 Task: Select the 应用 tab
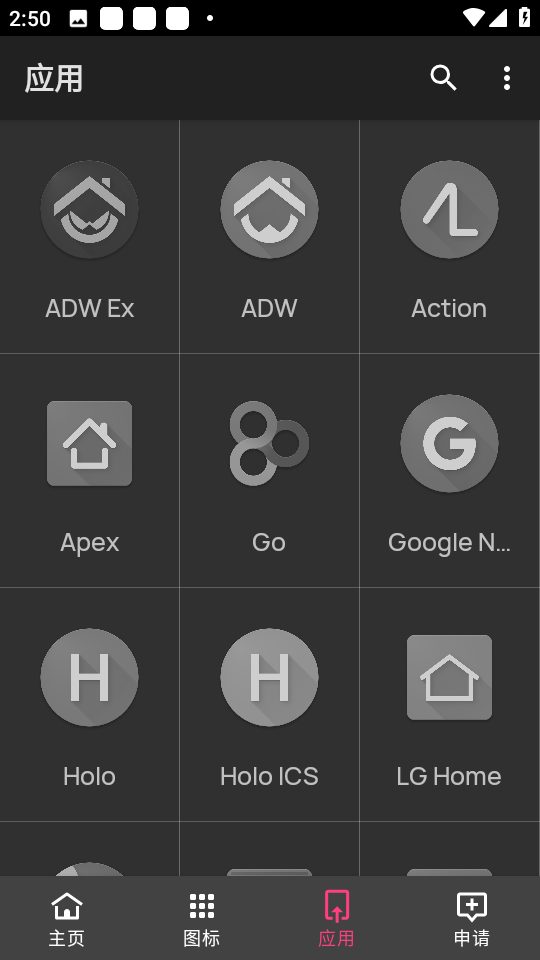[336, 918]
